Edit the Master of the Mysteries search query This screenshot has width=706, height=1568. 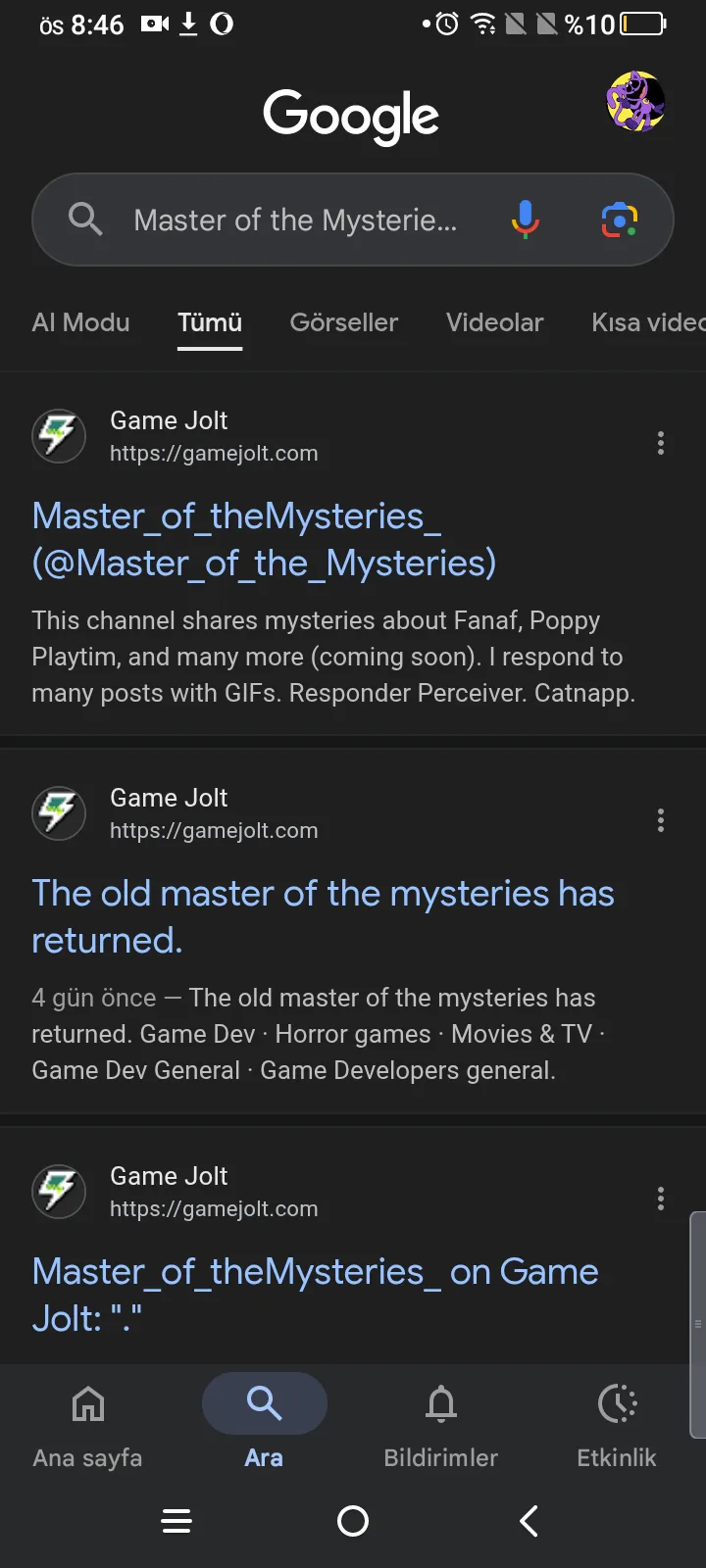tap(294, 220)
